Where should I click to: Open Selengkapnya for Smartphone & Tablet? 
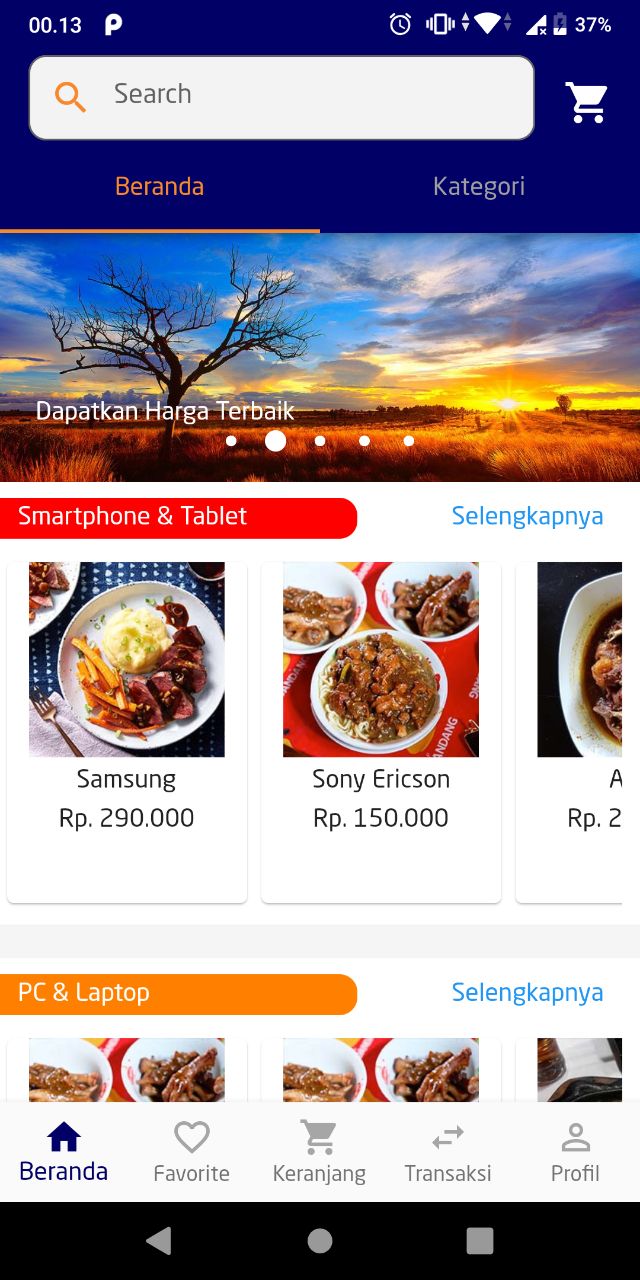tap(527, 516)
